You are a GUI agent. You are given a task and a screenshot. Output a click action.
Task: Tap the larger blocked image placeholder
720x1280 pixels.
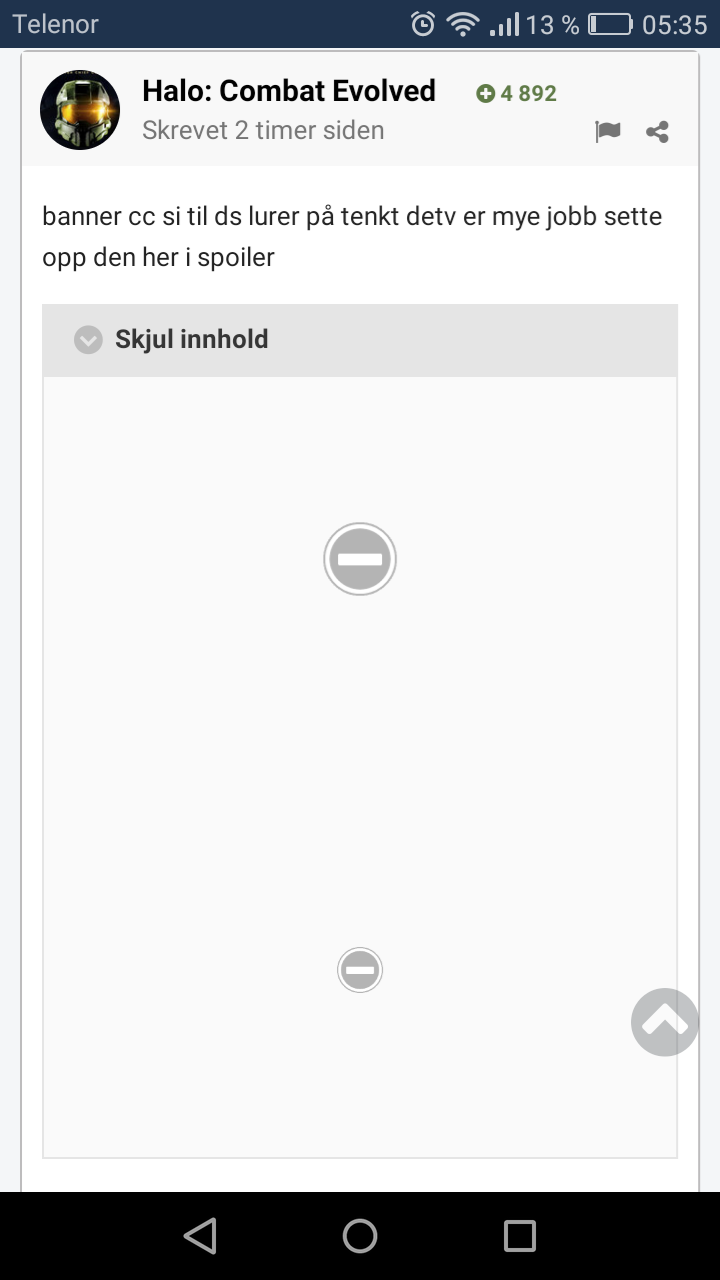click(360, 559)
